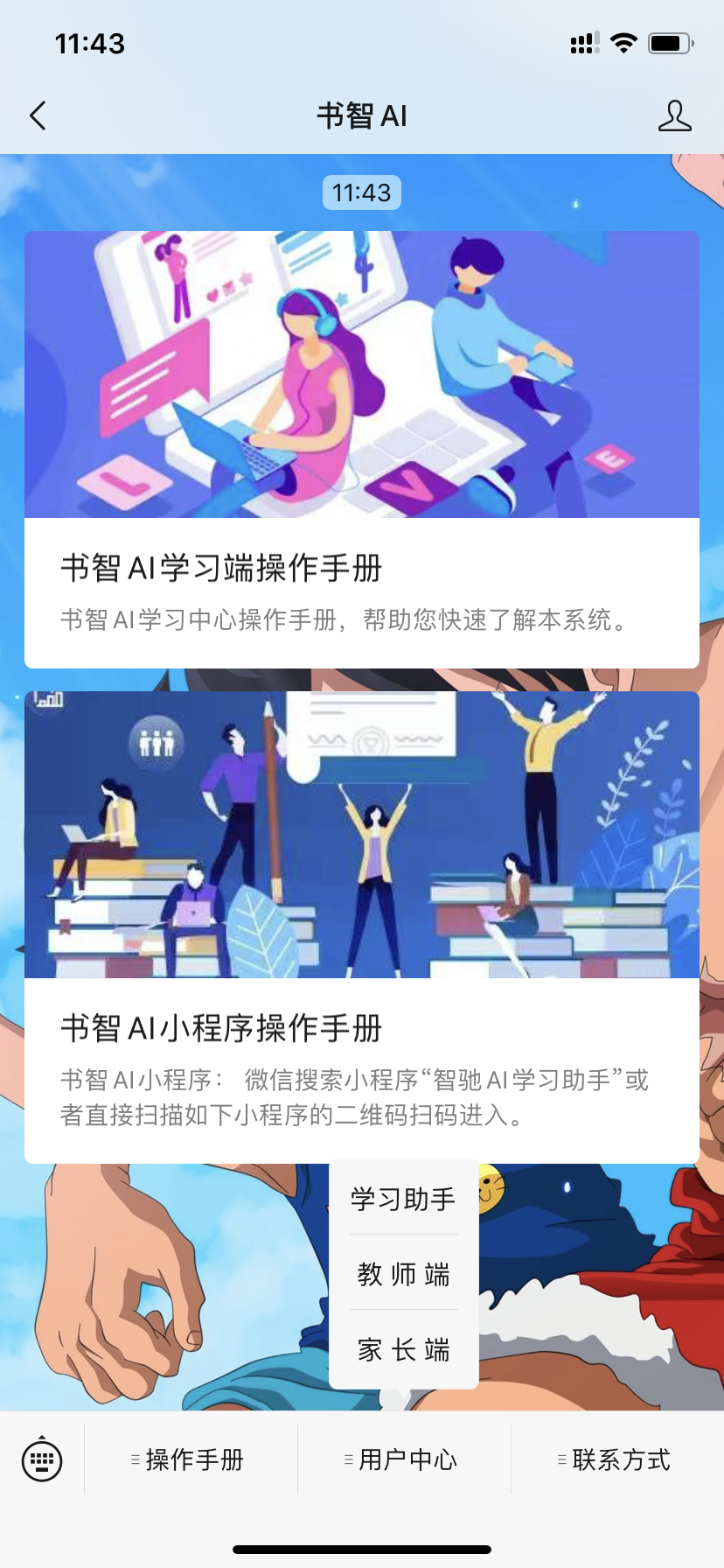Open the 联系方式 bottom menu
Screen dimensions: 724x1568
[617, 1459]
